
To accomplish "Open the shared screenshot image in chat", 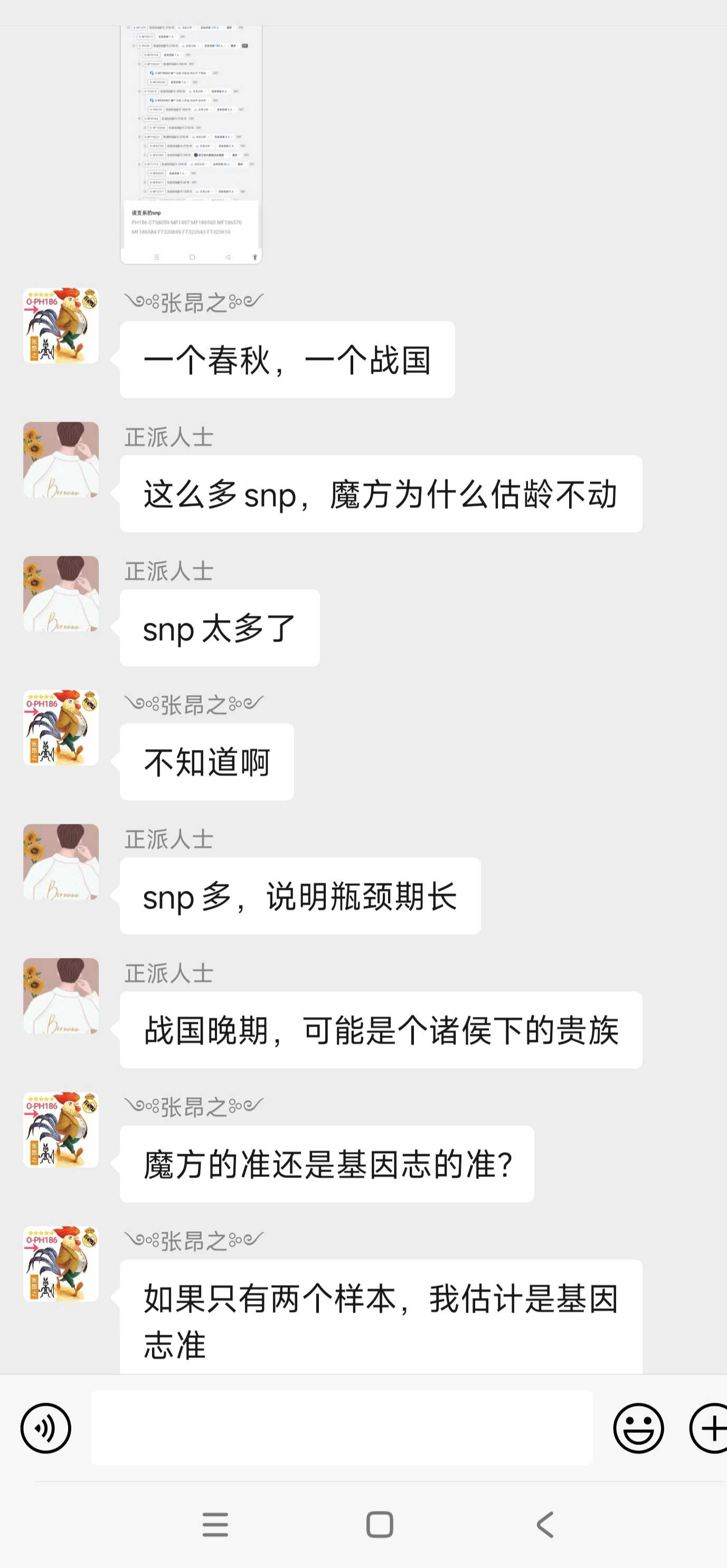I will pos(191,144).
